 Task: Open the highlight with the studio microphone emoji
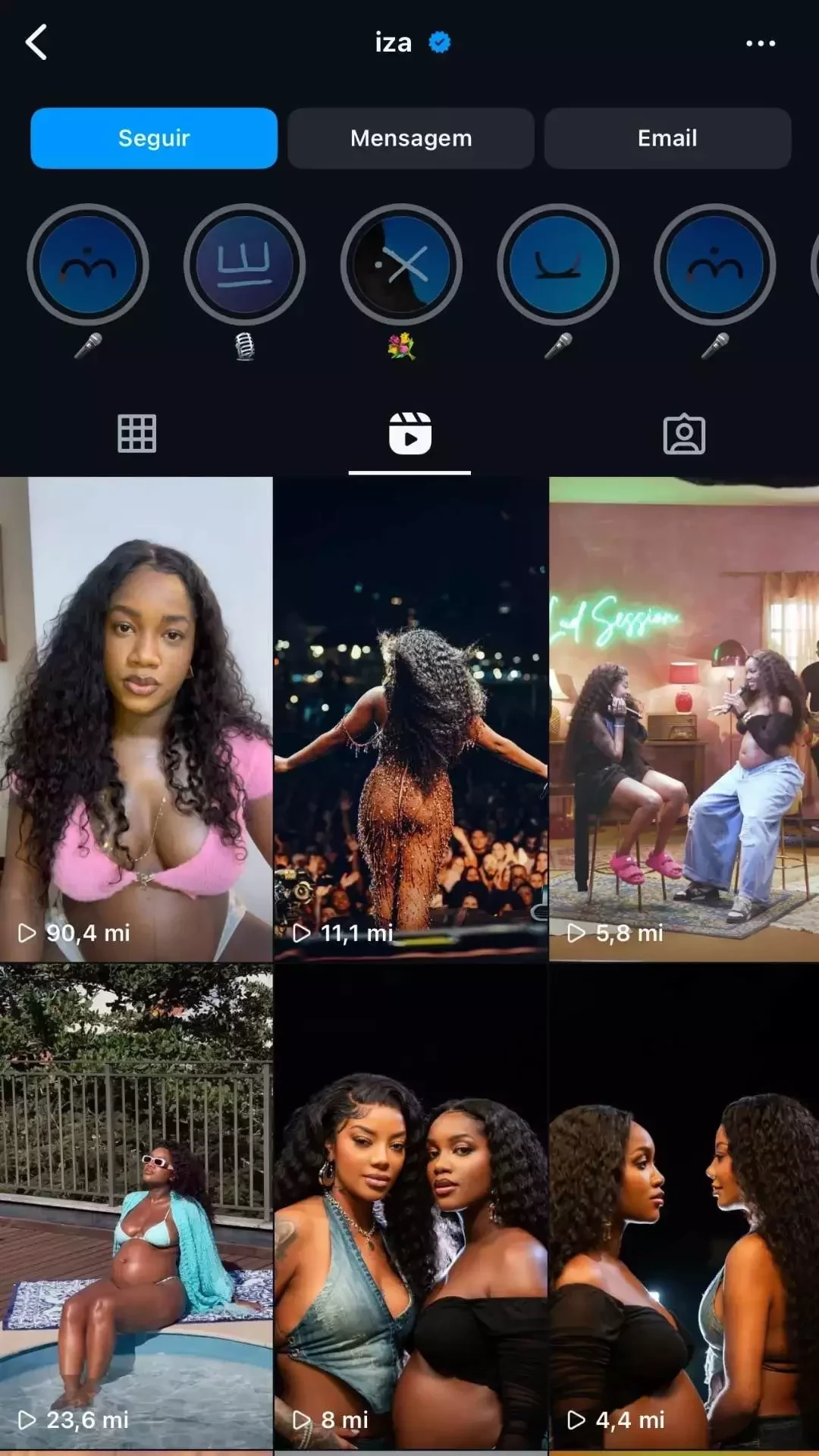(x=244, y=265)
